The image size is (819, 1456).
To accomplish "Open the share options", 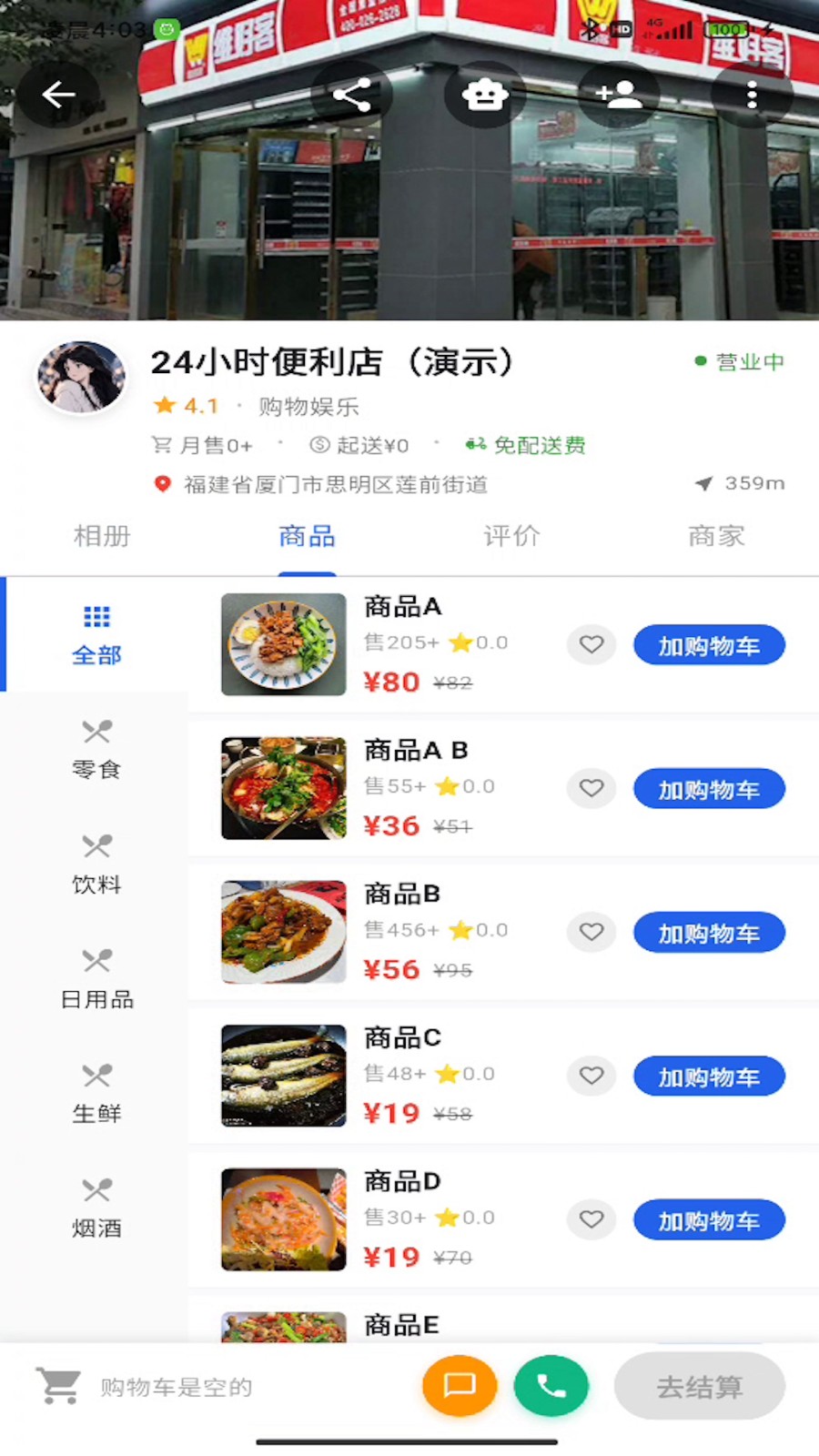I will click(x=353, y=95).
